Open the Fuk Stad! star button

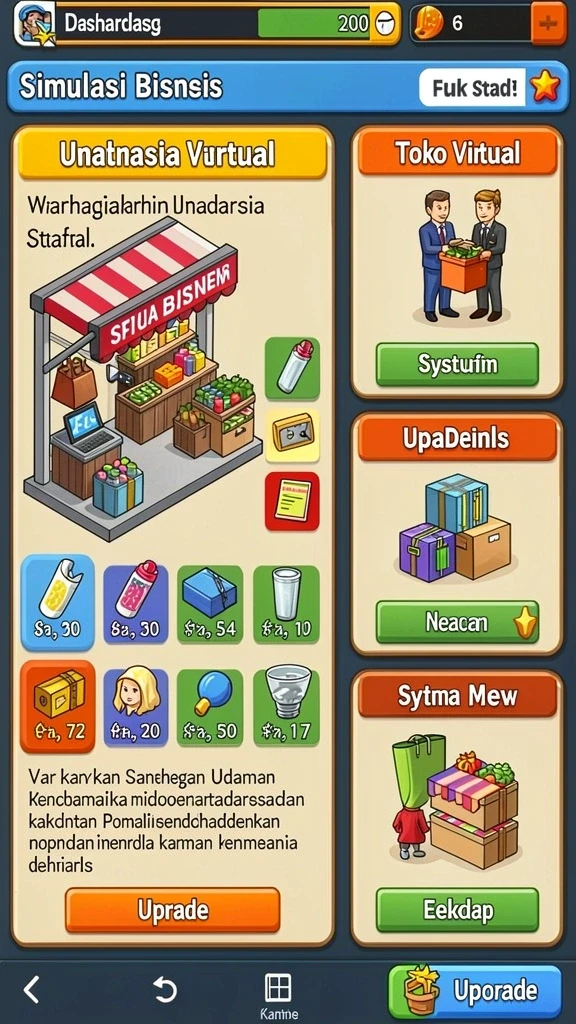[x=489, y=87]
